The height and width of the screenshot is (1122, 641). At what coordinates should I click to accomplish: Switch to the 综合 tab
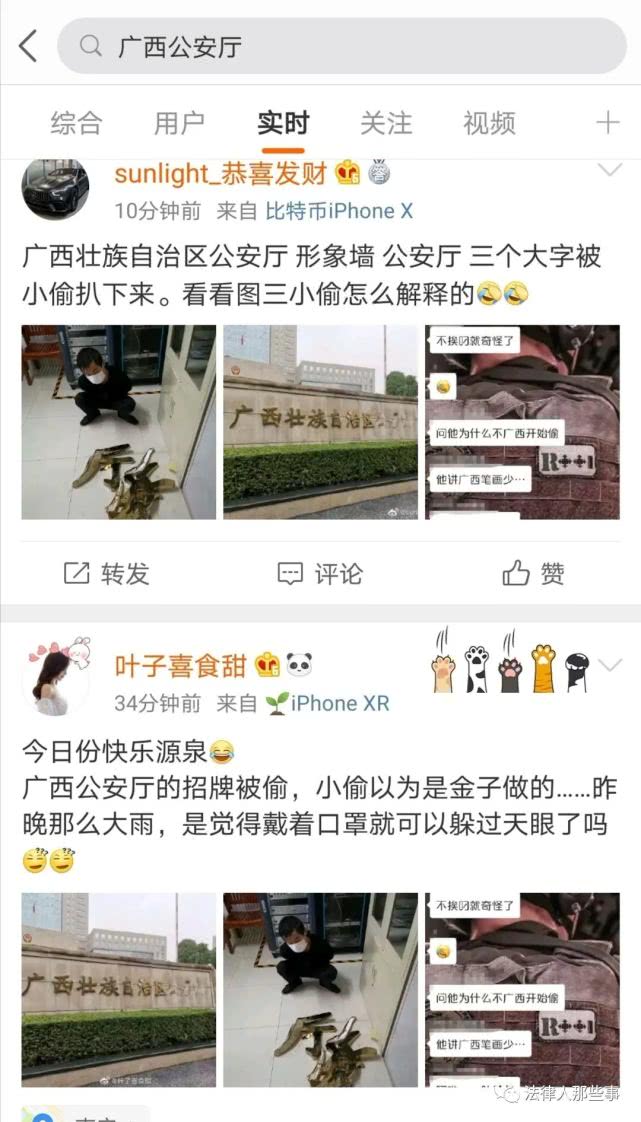pos(76,123)
